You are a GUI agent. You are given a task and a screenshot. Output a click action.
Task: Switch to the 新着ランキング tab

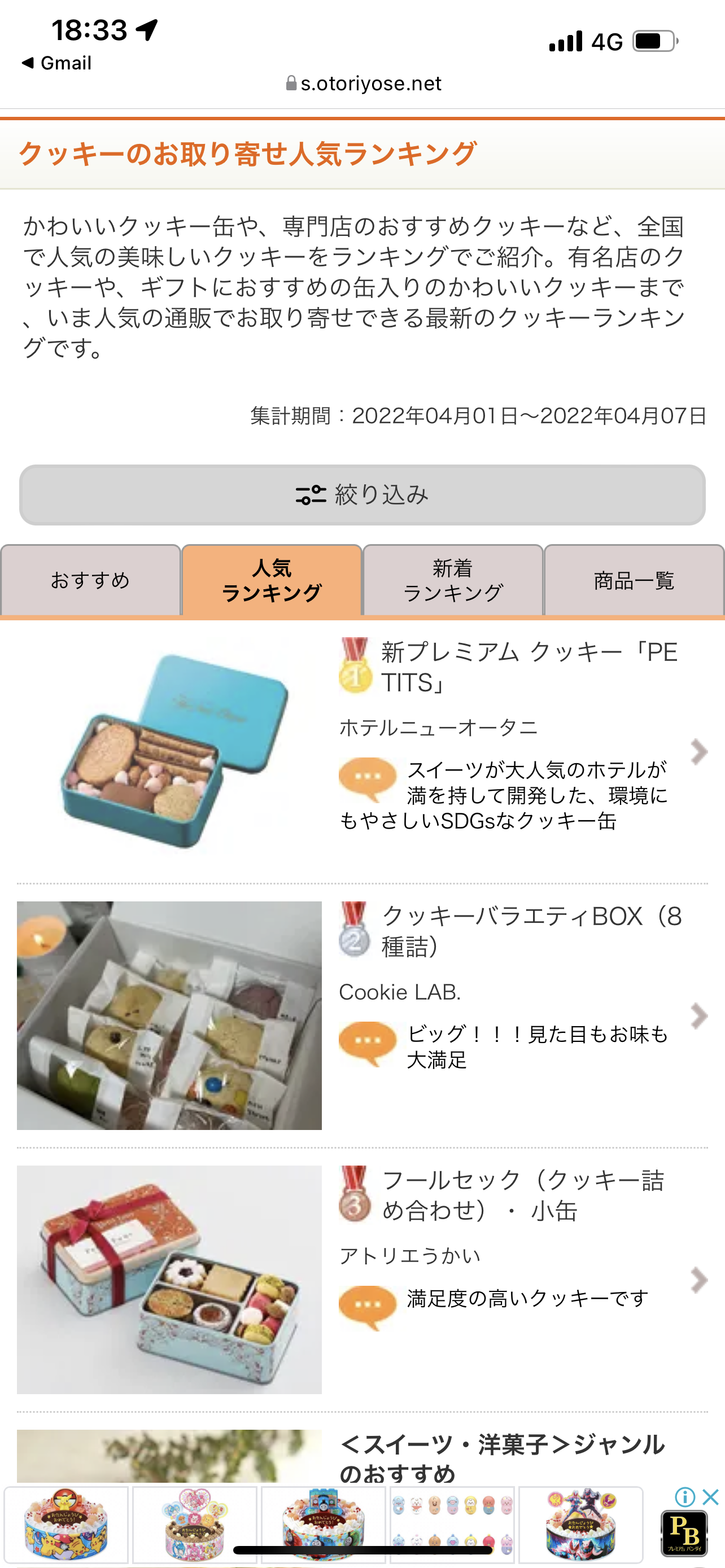(x=452, y=580)
